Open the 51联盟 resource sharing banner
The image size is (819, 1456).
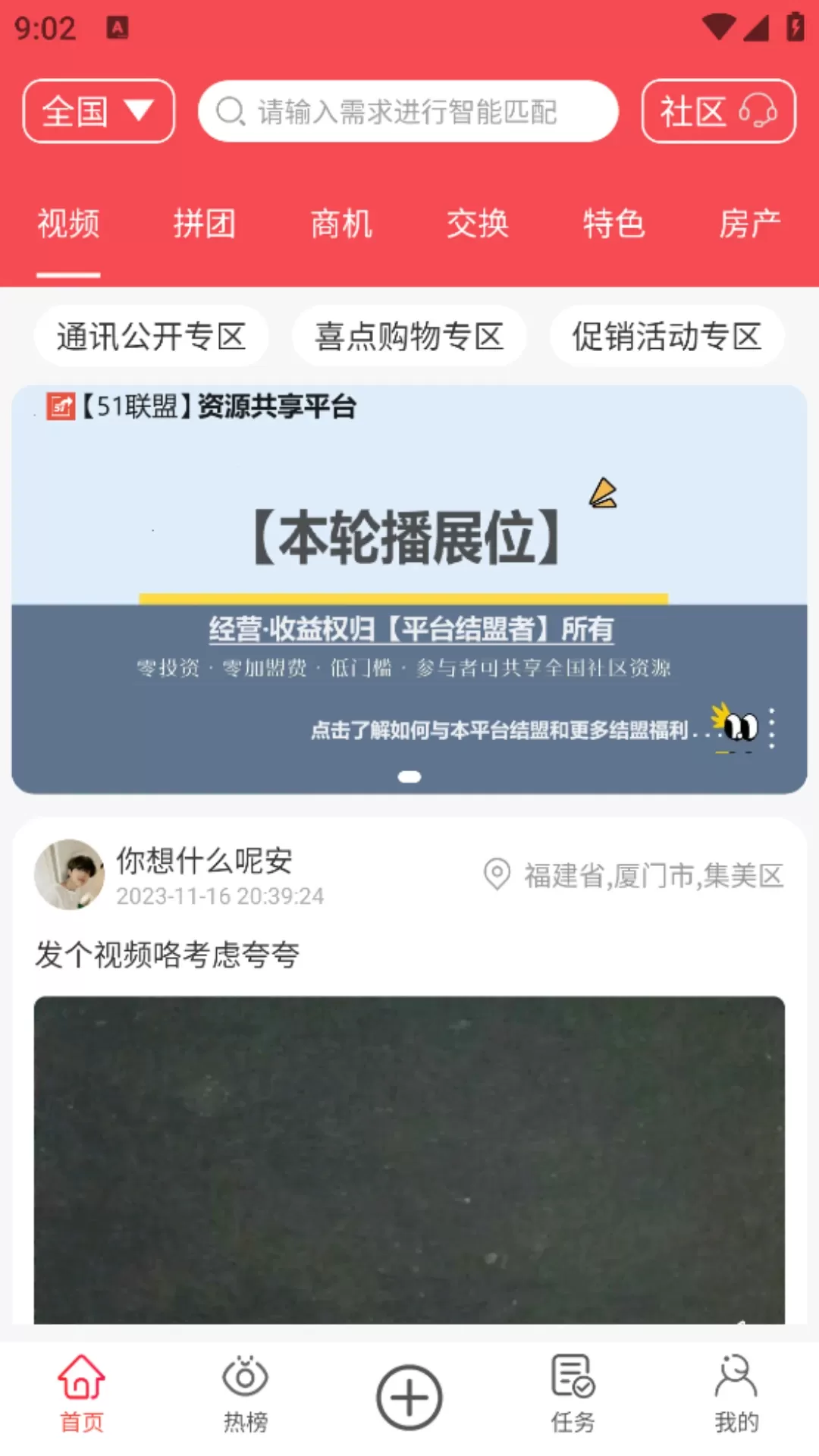[x=409, y=588]
